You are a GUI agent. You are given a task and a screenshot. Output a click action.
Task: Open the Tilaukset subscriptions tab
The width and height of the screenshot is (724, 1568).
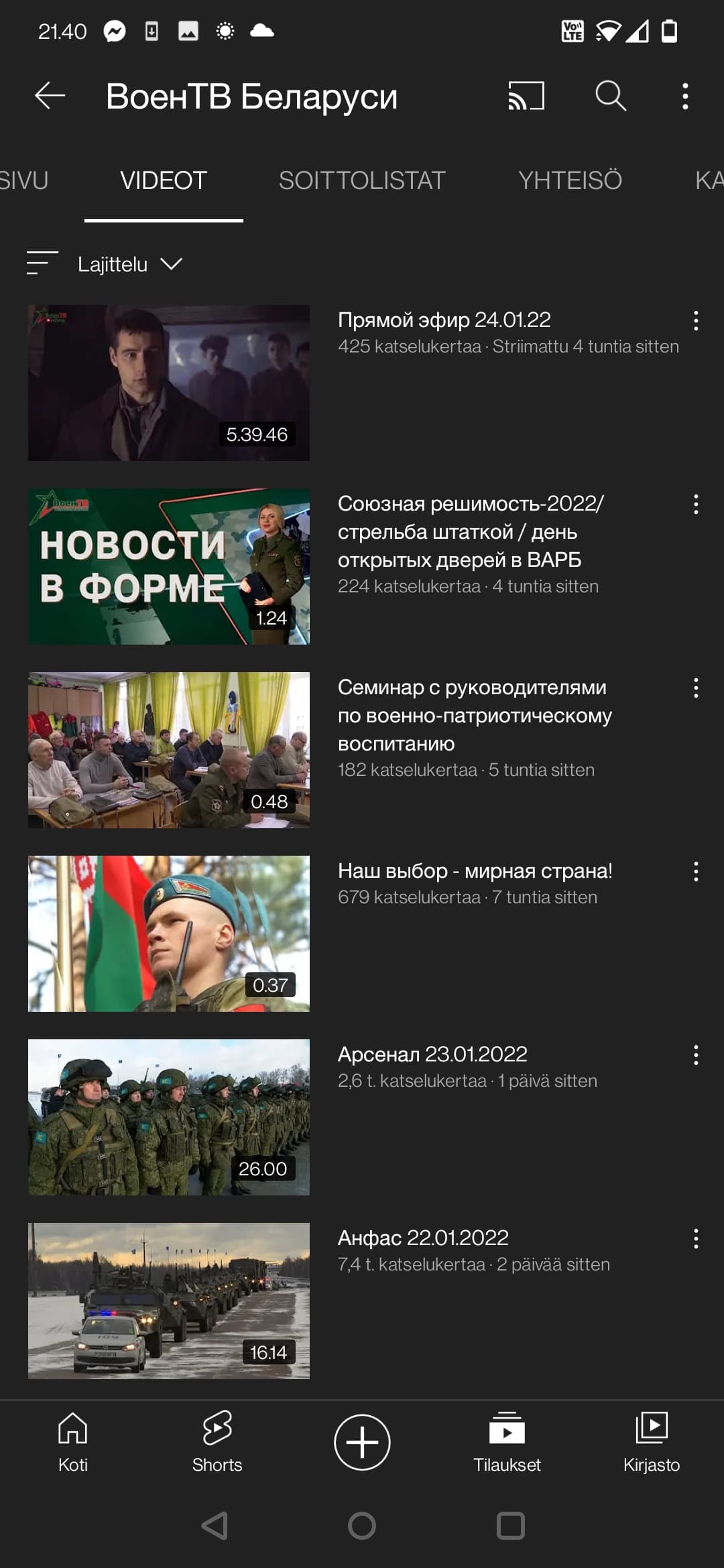point(507,1442)
